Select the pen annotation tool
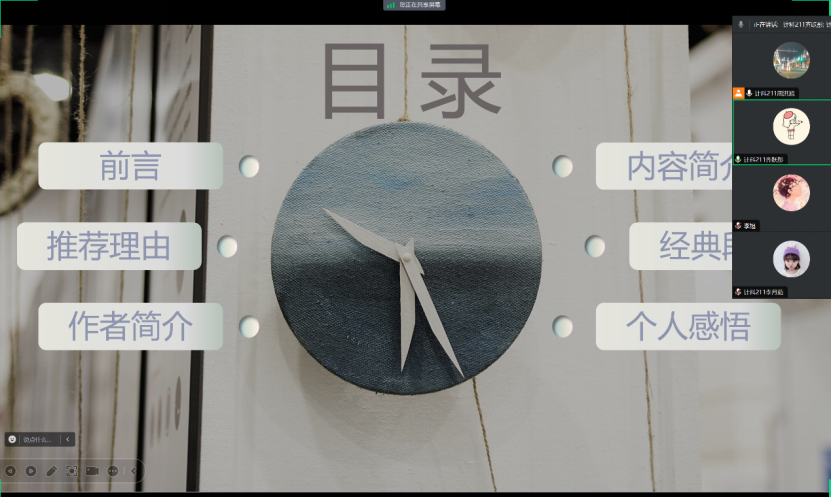831x497 pixels. point(51,470)
